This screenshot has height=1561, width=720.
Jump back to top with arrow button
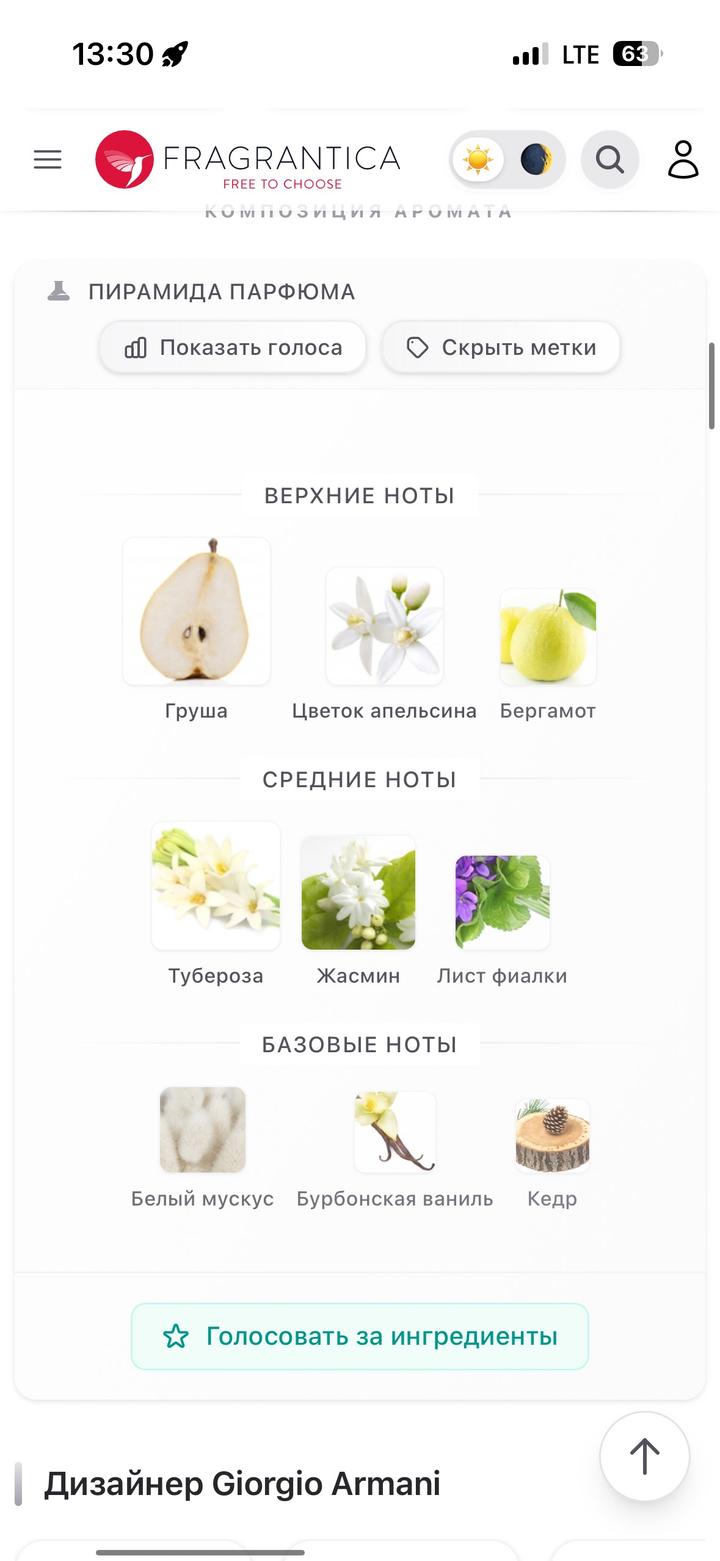[x=644, y=1456]
